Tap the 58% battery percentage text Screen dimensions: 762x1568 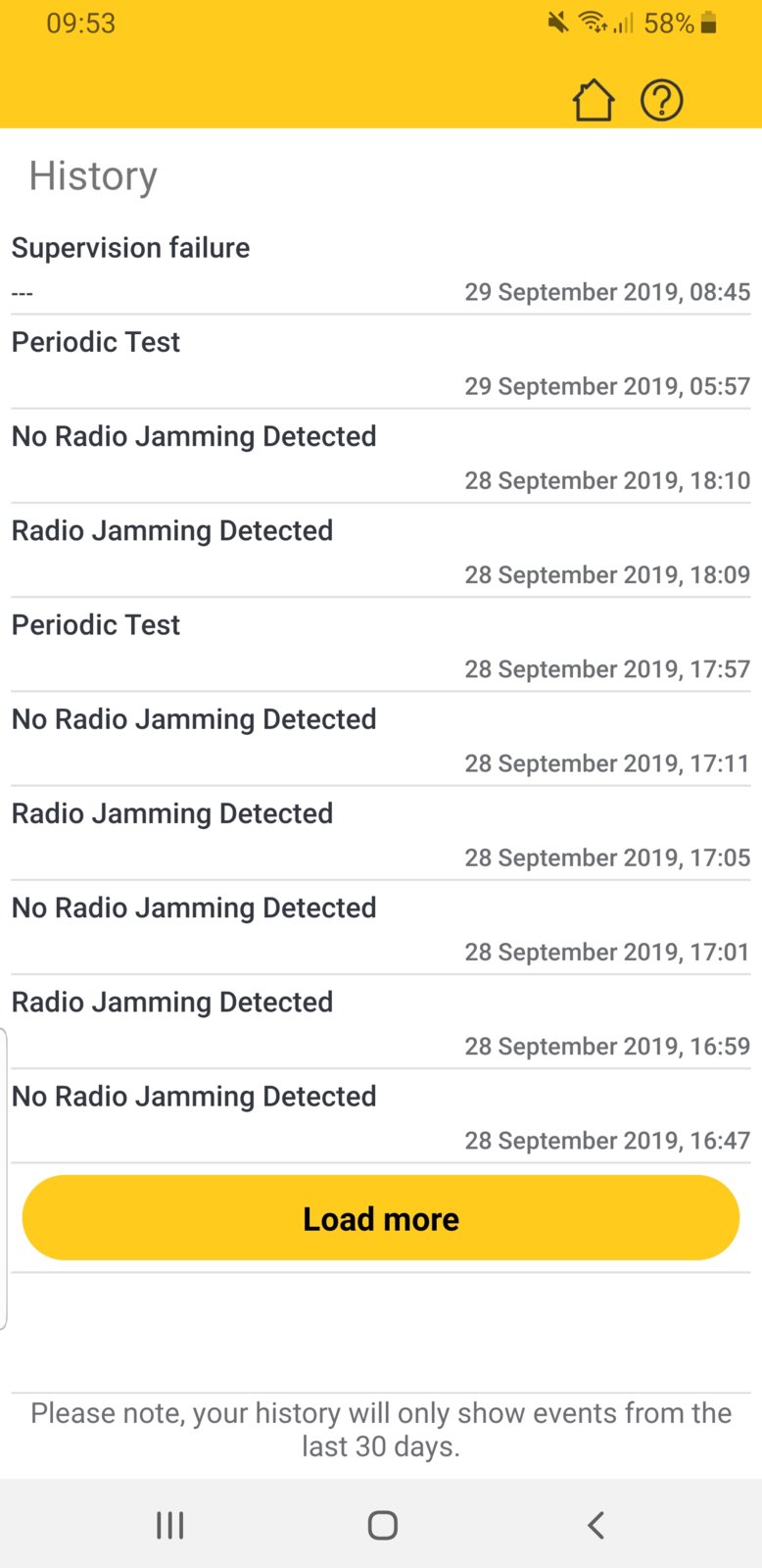pyautogui.click(x=669, y=23)
